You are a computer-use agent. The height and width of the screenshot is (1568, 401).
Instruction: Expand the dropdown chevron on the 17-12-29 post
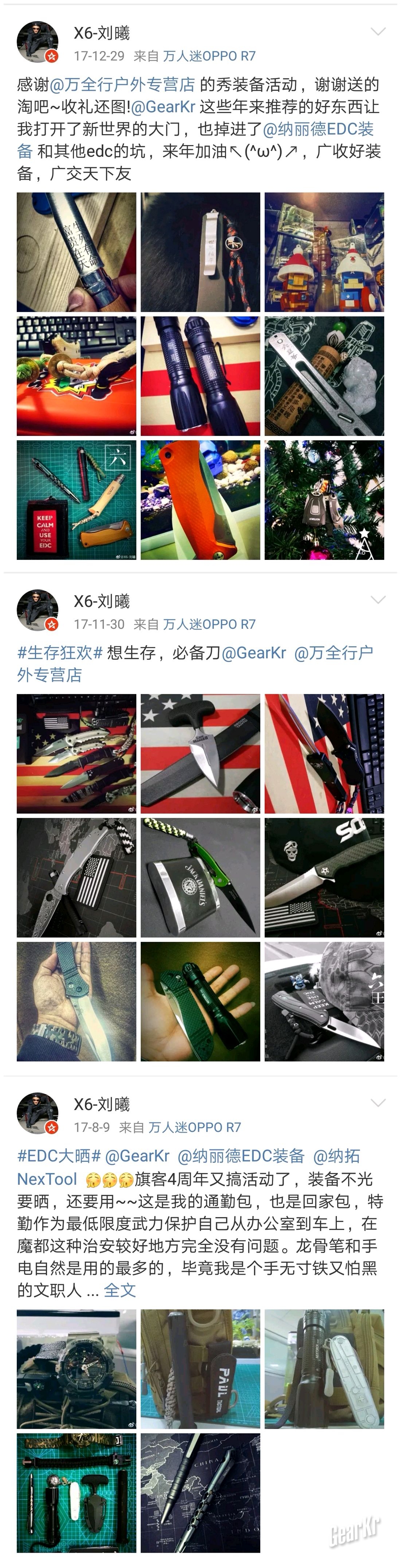pos(378,32)
